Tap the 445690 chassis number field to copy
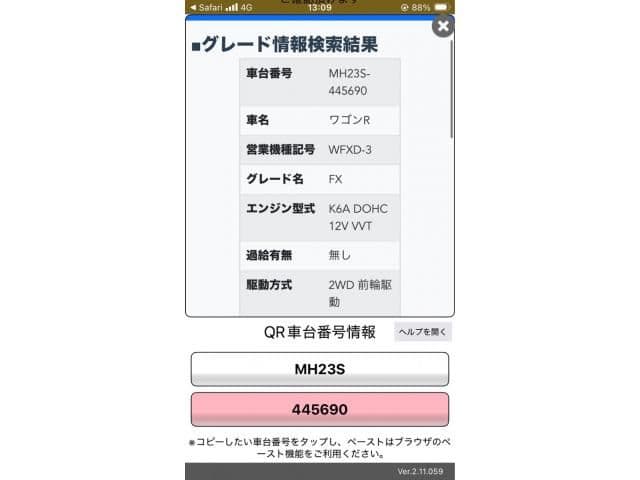 coord(319,410)
